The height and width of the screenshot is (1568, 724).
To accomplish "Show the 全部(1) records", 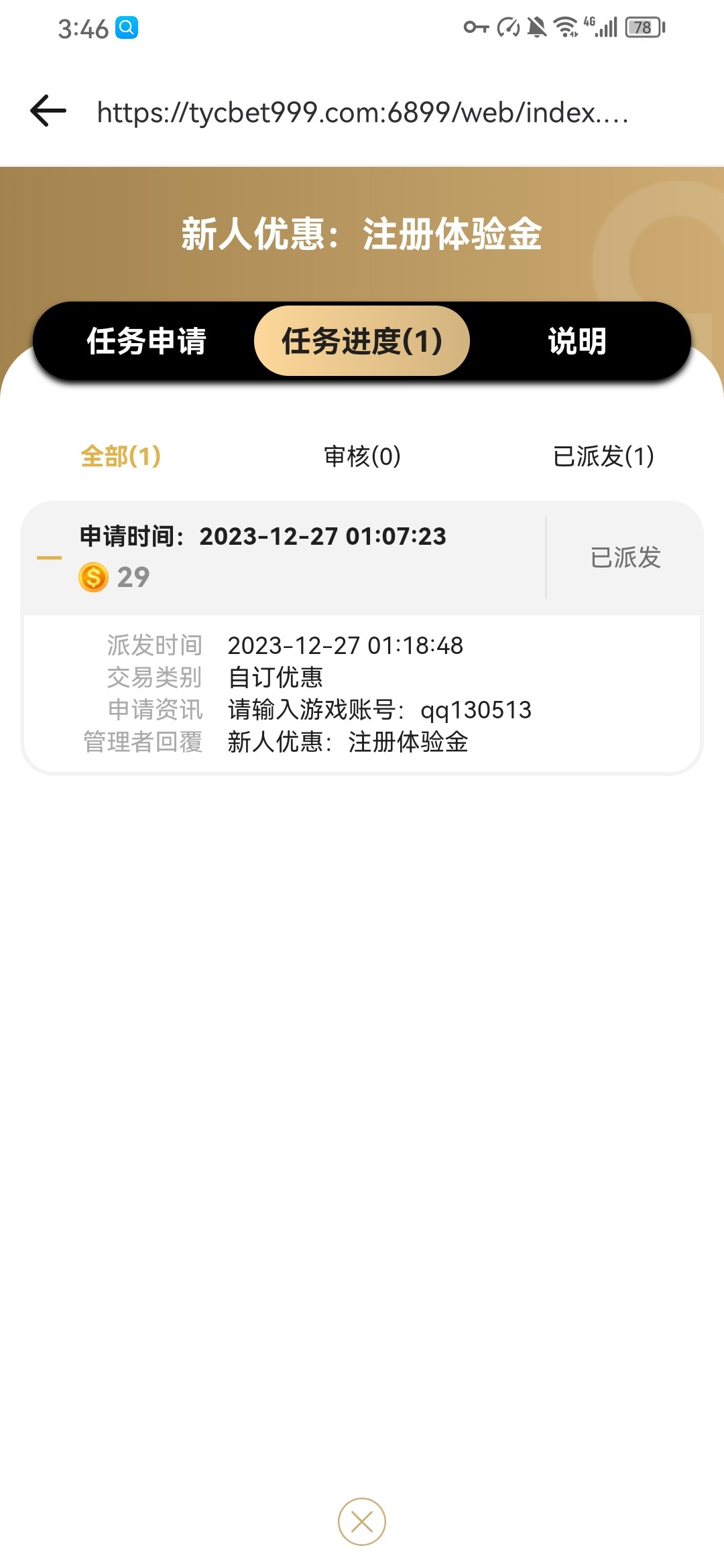I will pyautogui.click(x=121, y=456).
